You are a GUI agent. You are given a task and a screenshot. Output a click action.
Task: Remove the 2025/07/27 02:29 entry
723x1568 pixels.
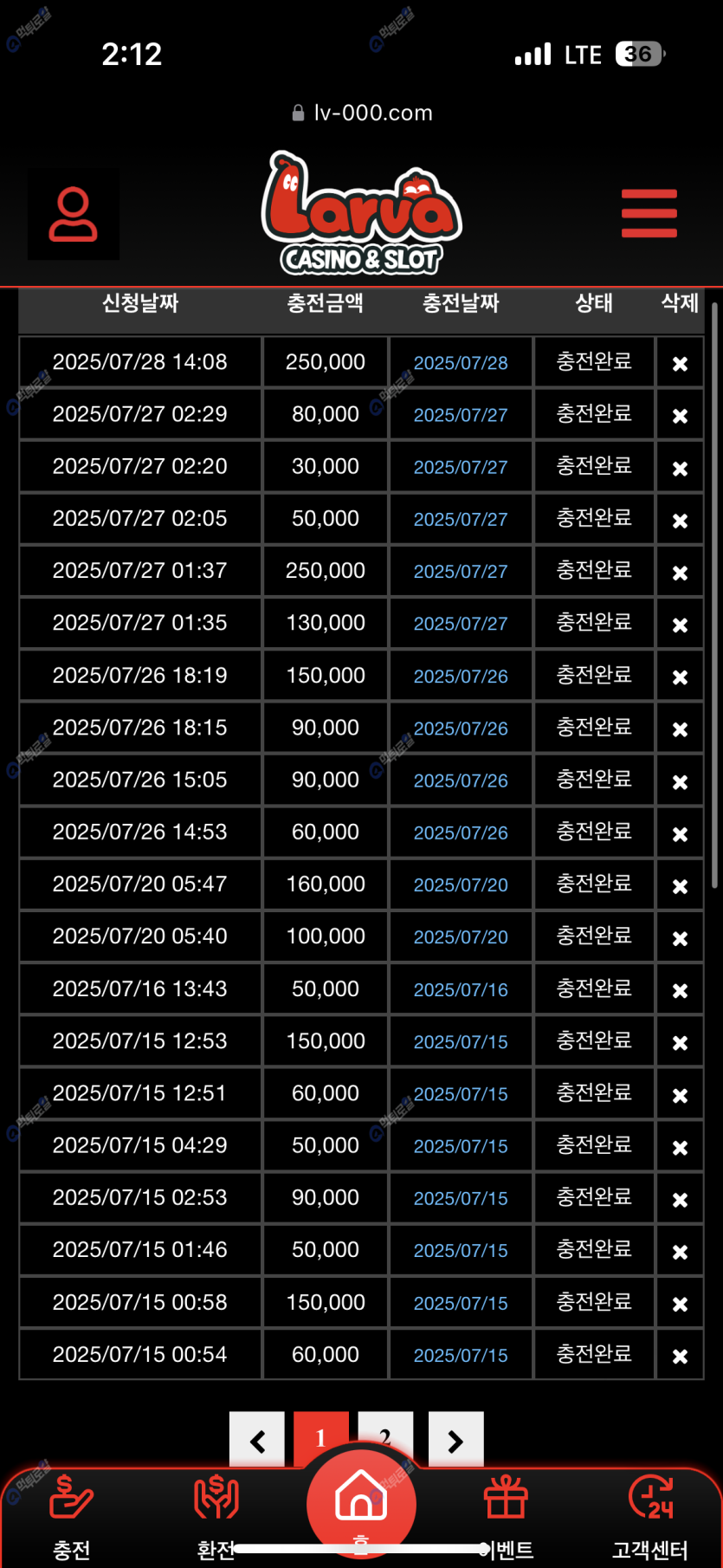click(x=680, y=416)
